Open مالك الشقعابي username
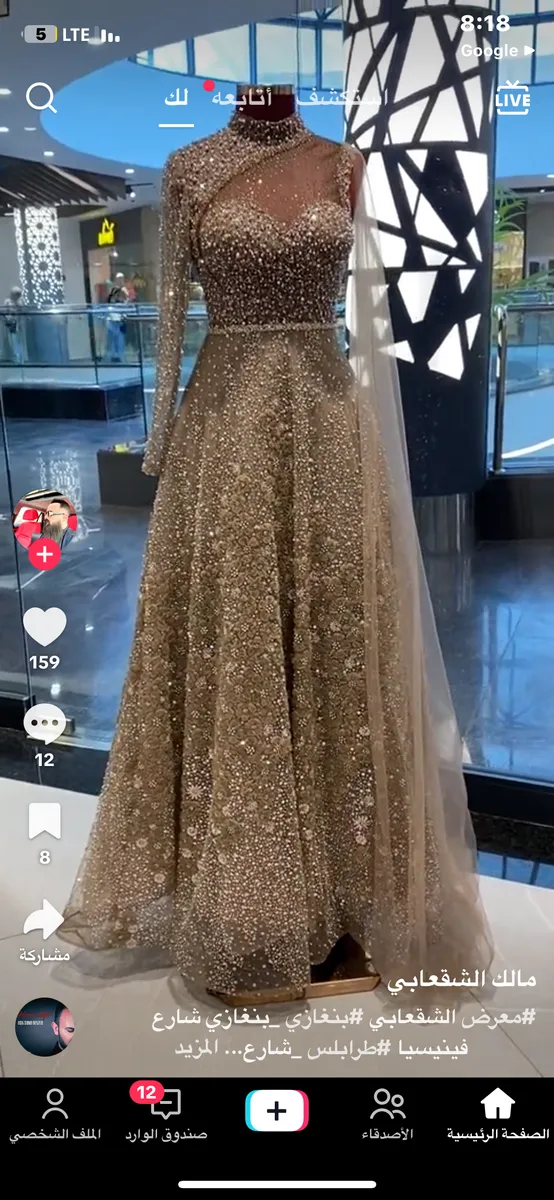Viewport: 554px width, 1200px height. [x=476, y=977]
